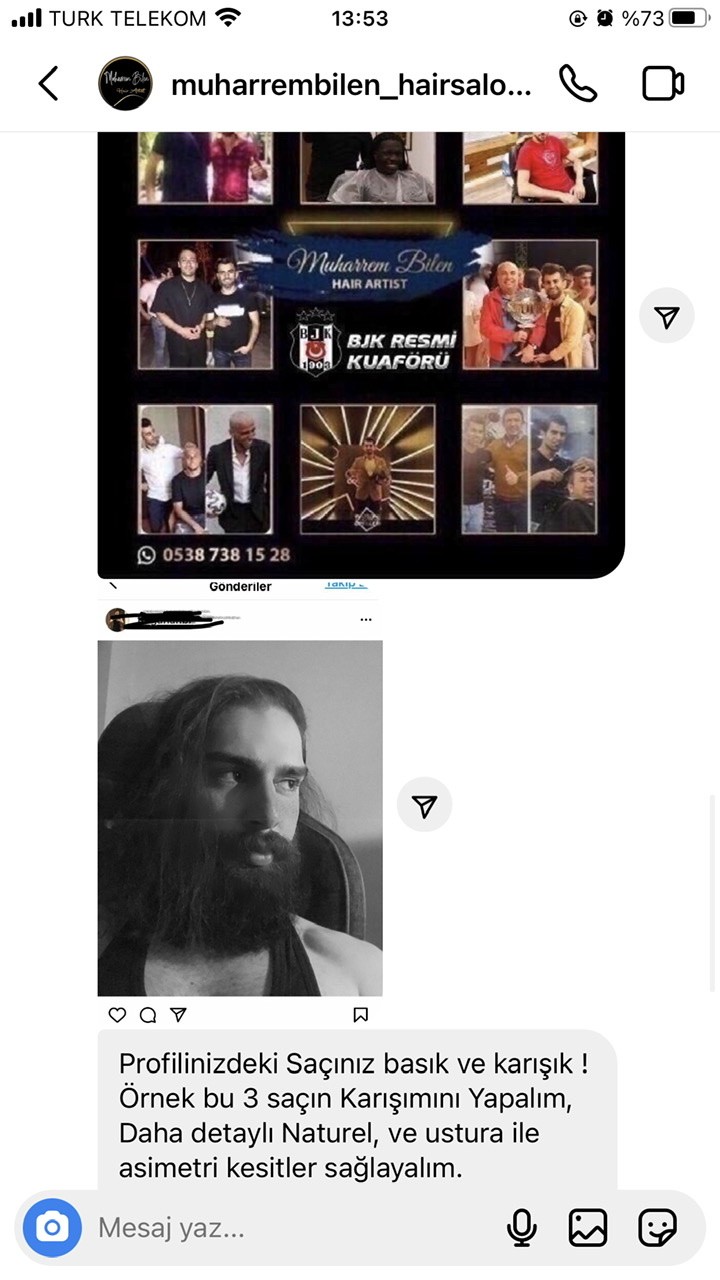
Task: Open the long-haired bearded man screenshot
Action: pos(240,815)
